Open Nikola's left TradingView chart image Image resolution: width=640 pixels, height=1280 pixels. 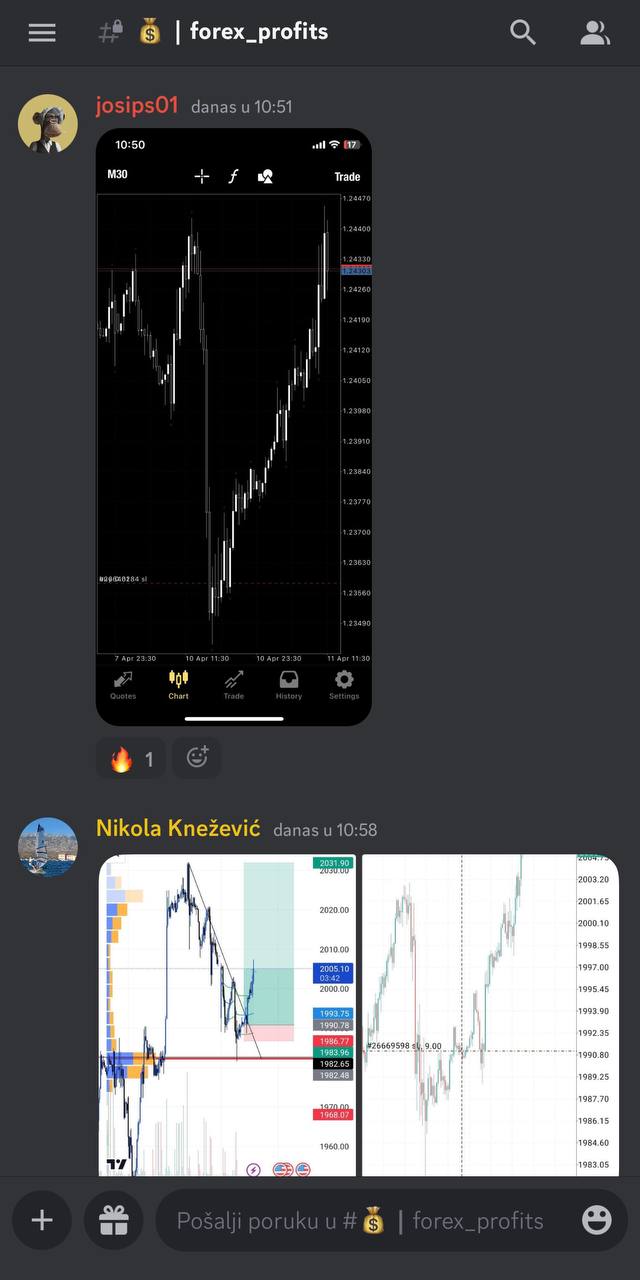pos(227,1015)
